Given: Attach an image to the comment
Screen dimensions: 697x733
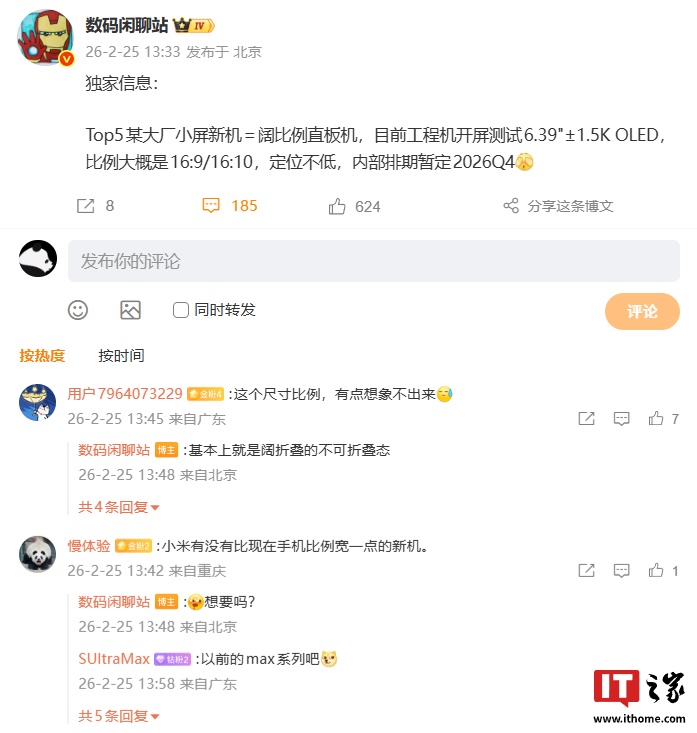Looking at the screenshot, I should pos(130,310).
